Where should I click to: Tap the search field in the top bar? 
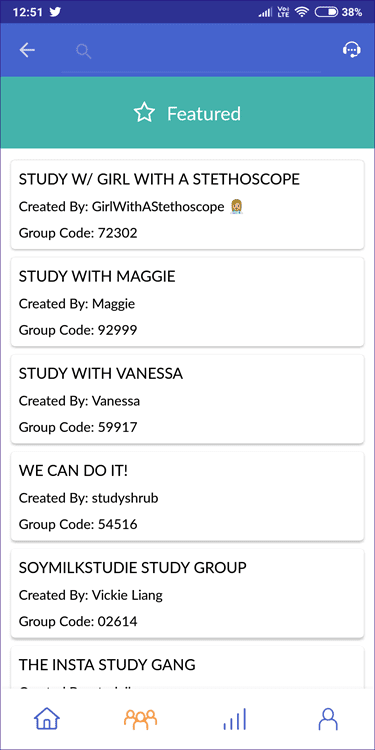pos(191,51)
